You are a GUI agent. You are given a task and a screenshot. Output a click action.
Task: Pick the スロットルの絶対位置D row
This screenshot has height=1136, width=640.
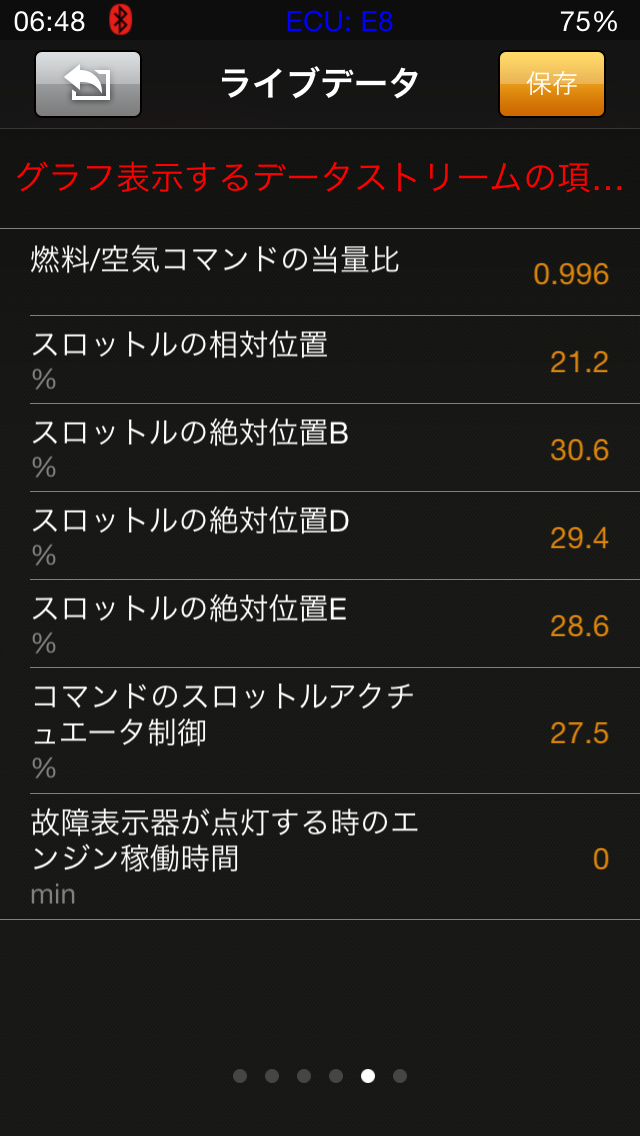click(x=320, y=536)
